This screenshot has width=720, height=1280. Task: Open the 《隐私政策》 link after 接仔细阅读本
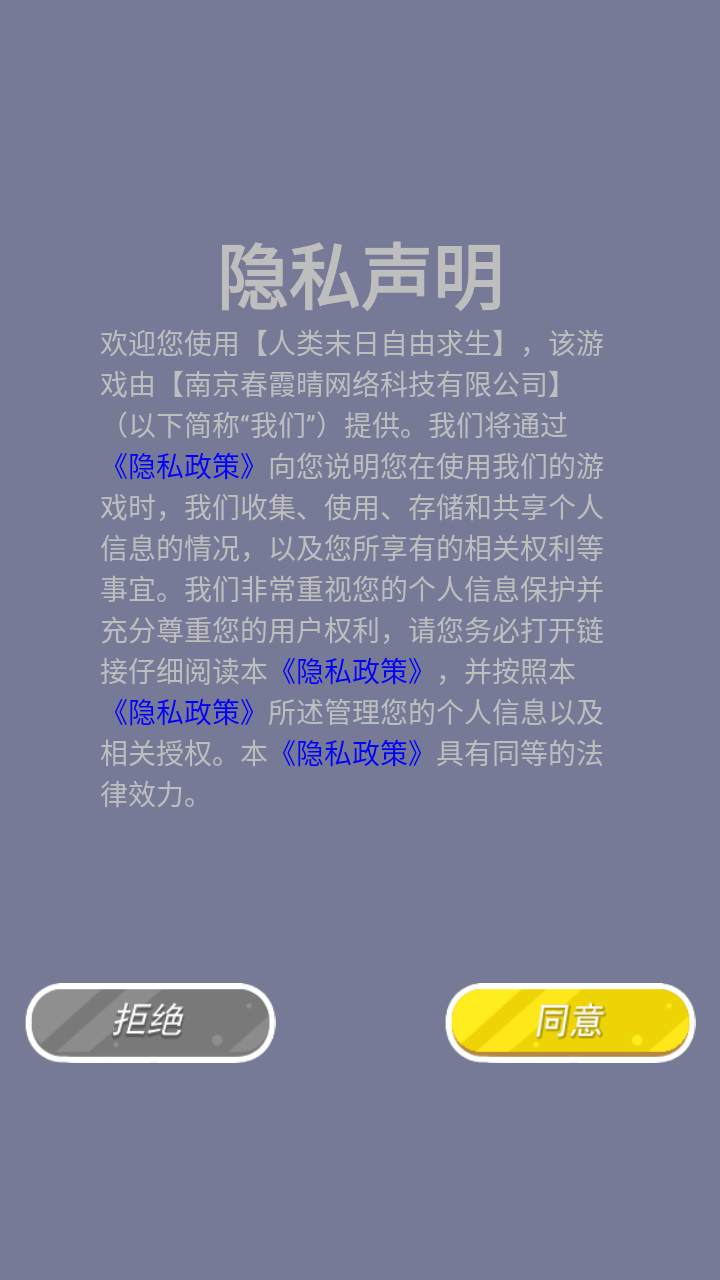click(x=352, y=671)
